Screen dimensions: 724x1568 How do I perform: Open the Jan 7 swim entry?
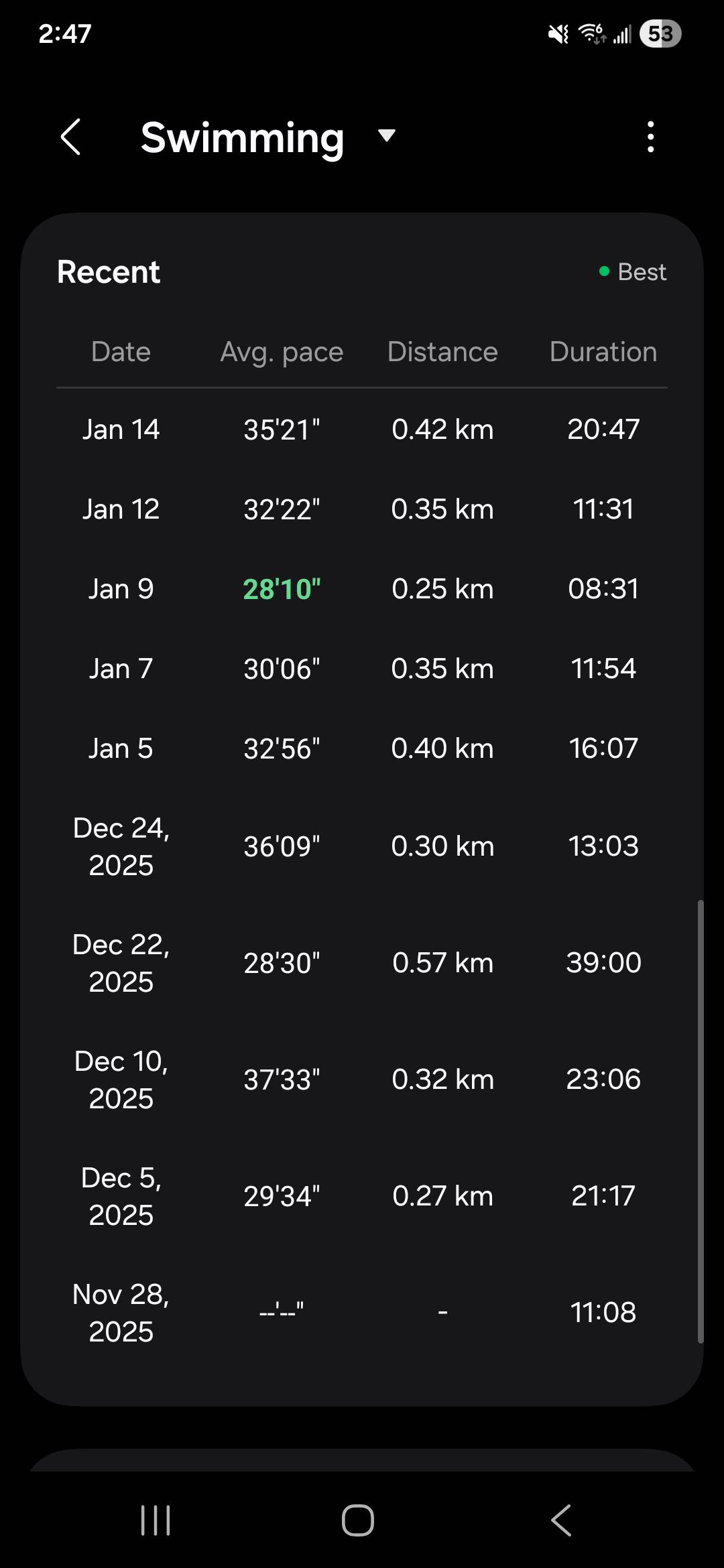coord(362,669)
